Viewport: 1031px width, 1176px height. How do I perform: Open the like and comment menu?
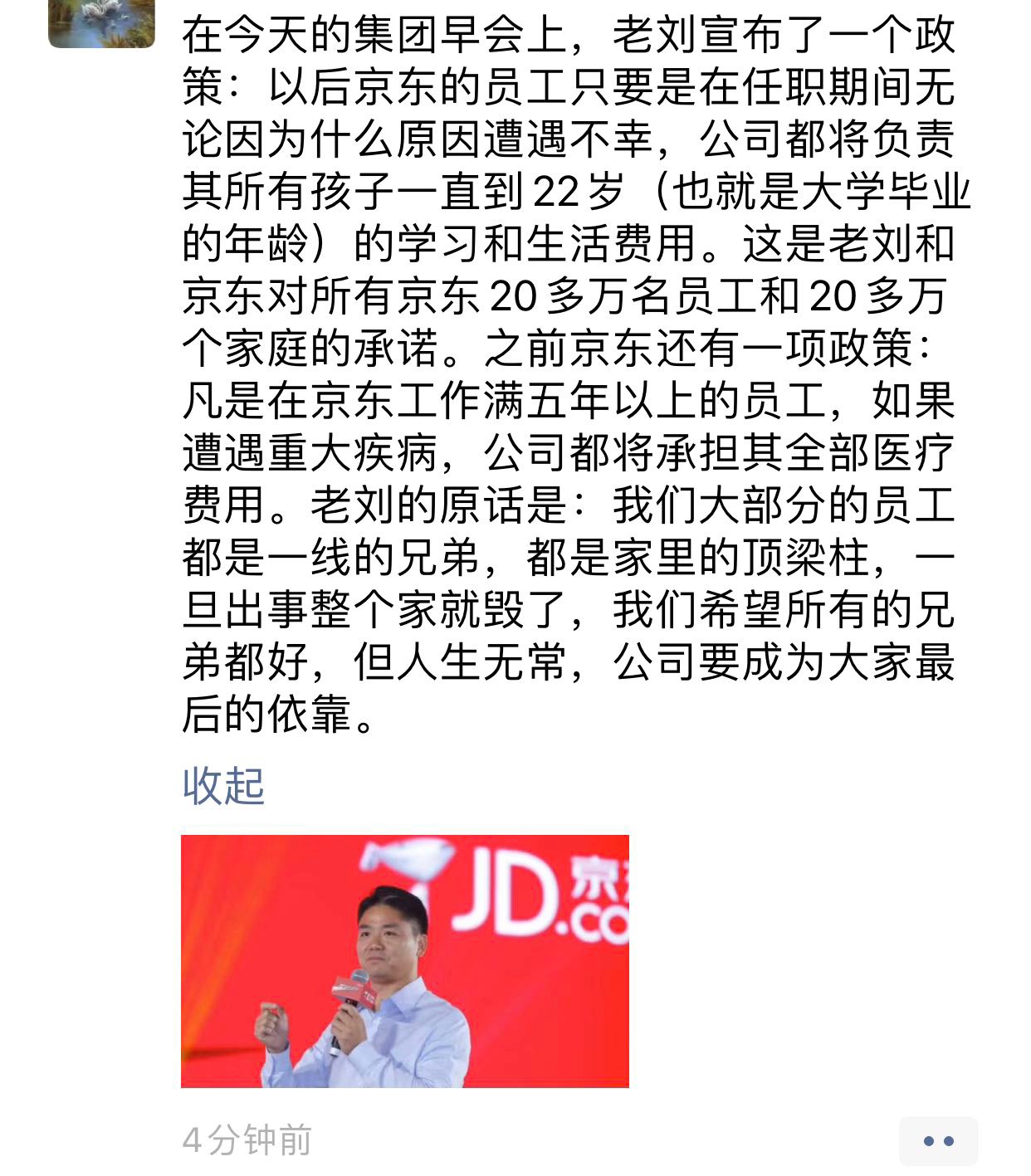tap(938, 1141)
